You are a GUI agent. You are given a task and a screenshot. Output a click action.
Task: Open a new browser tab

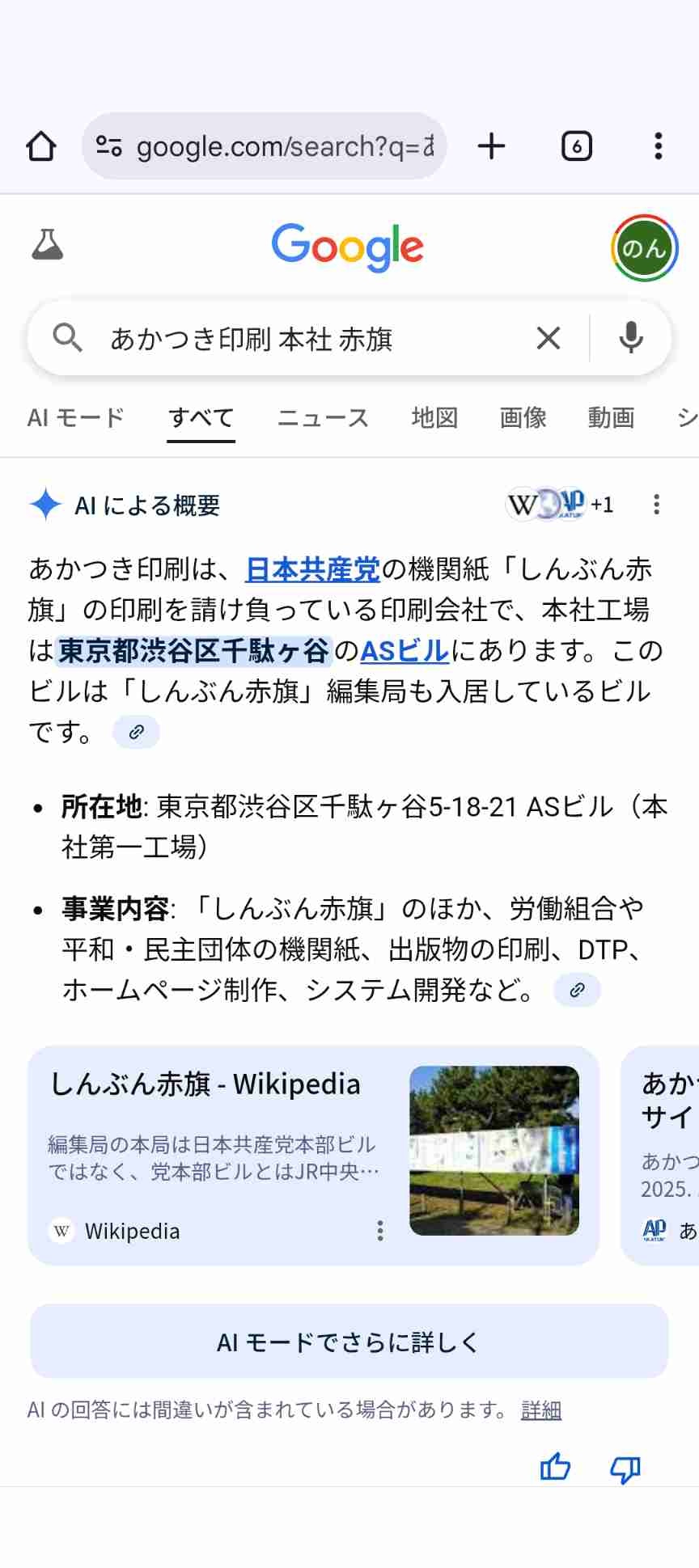[x=491, y=146]
